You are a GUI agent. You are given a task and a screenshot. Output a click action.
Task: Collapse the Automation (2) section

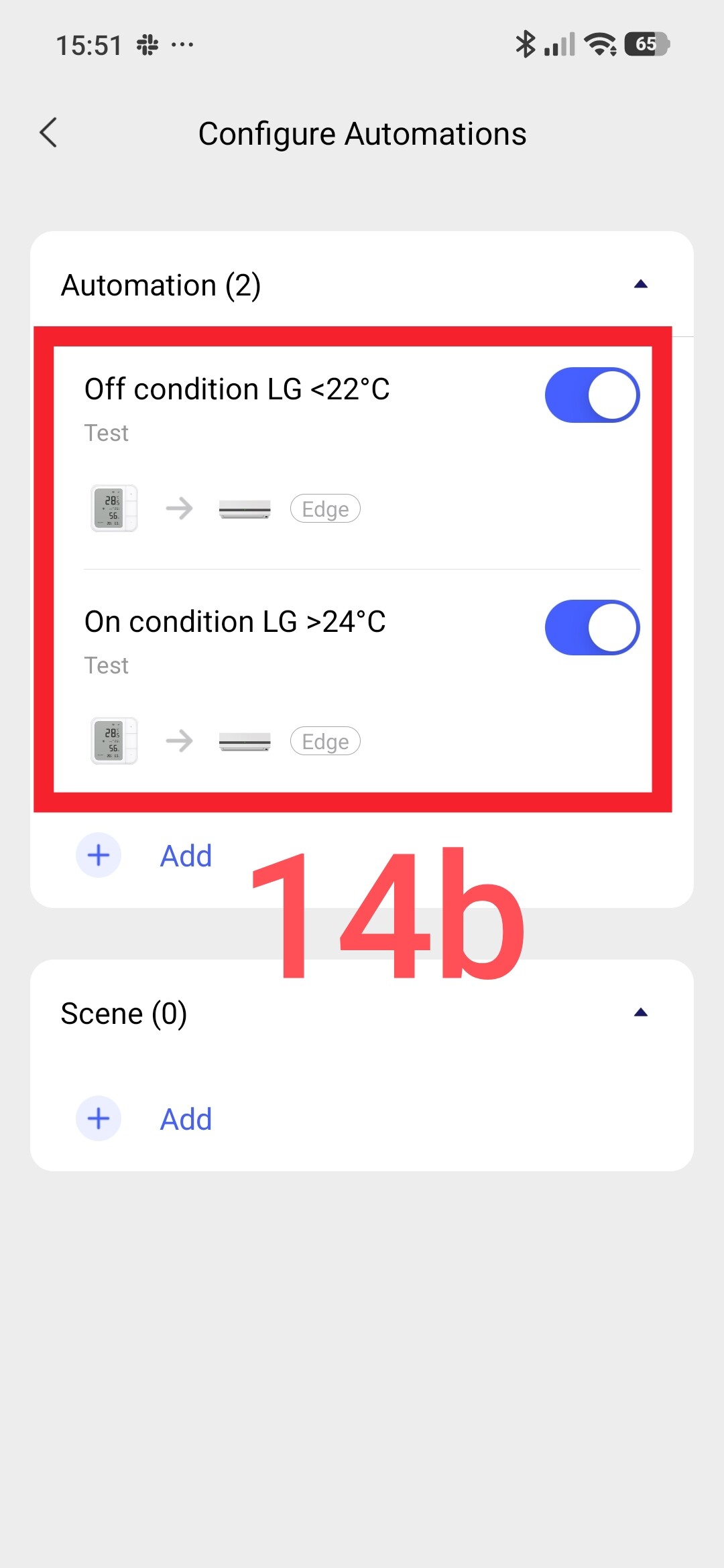point(640,285)
